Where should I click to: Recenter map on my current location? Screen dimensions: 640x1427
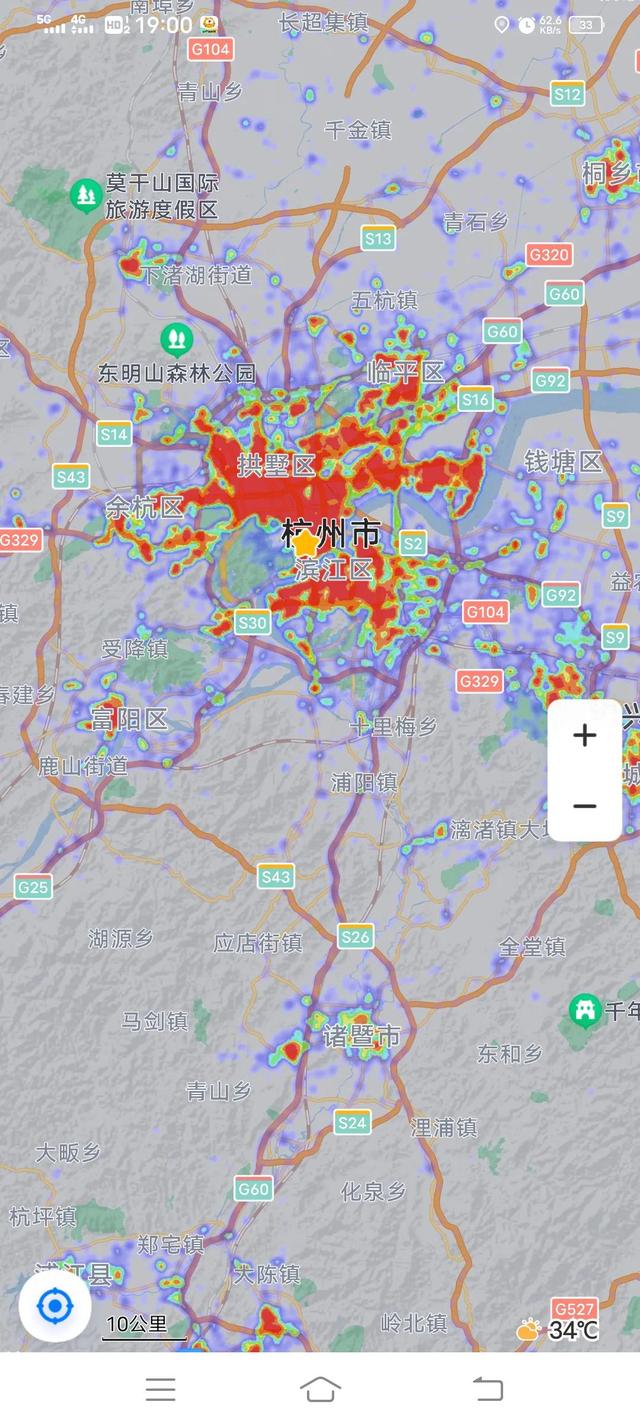(x=55, y=1306)
